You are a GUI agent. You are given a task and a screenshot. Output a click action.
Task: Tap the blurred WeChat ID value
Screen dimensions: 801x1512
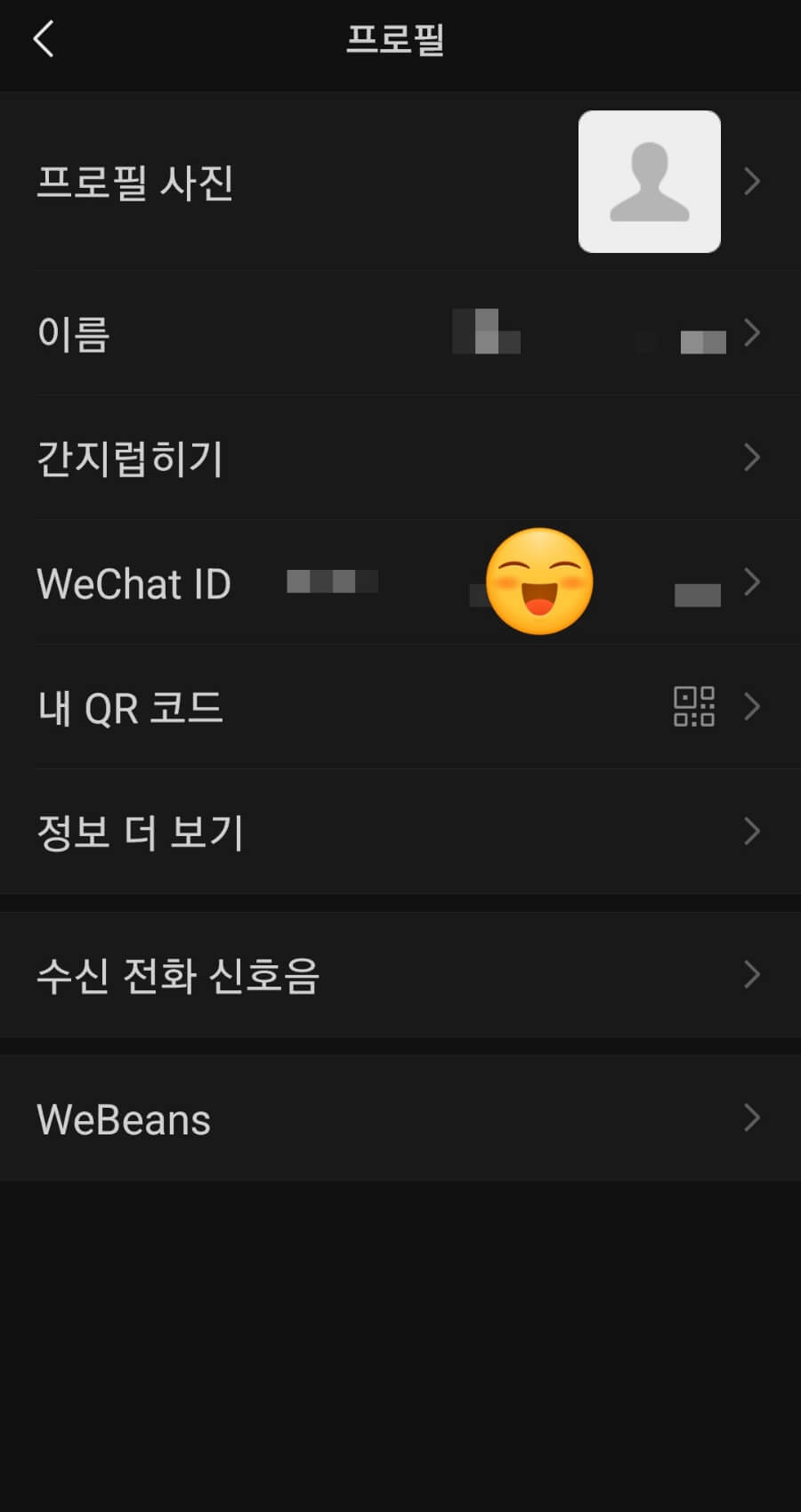331,581
